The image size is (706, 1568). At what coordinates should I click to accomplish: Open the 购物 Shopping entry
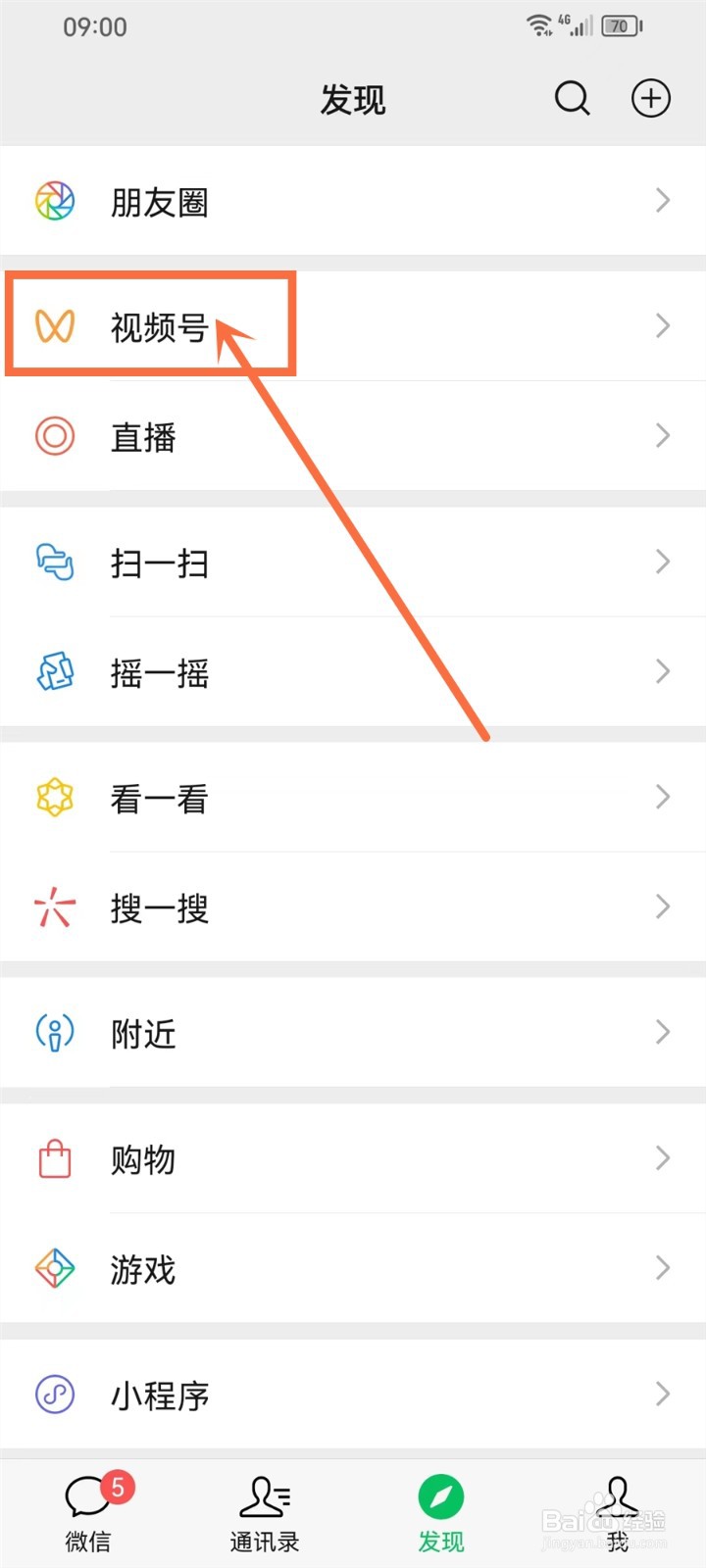[x=142, y=1159]
